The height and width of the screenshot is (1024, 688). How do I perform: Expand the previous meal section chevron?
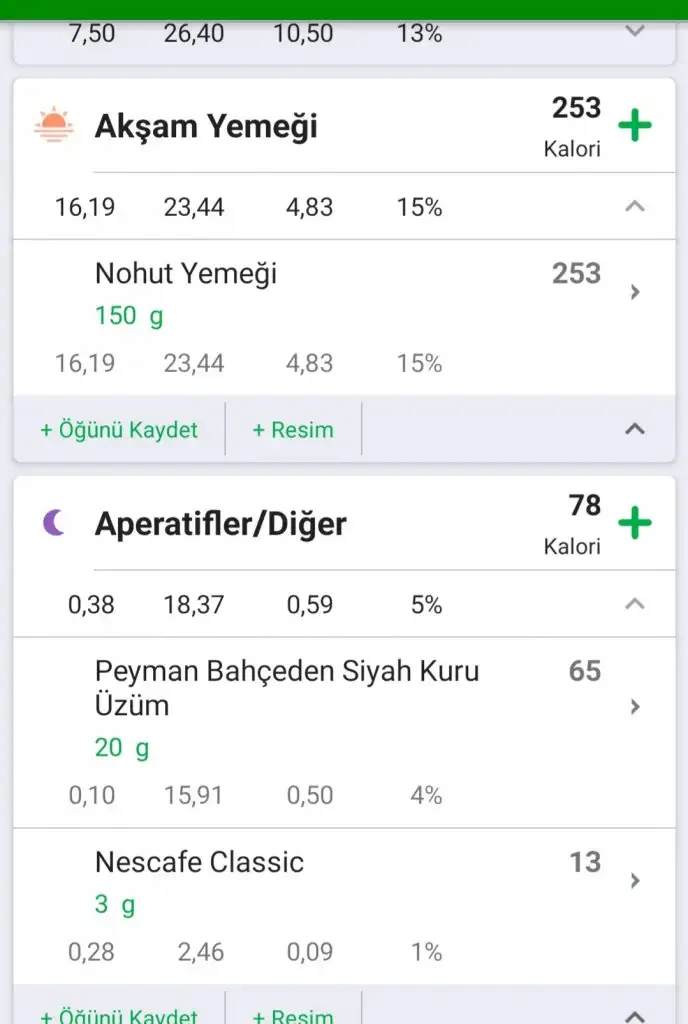click(634, 31)
